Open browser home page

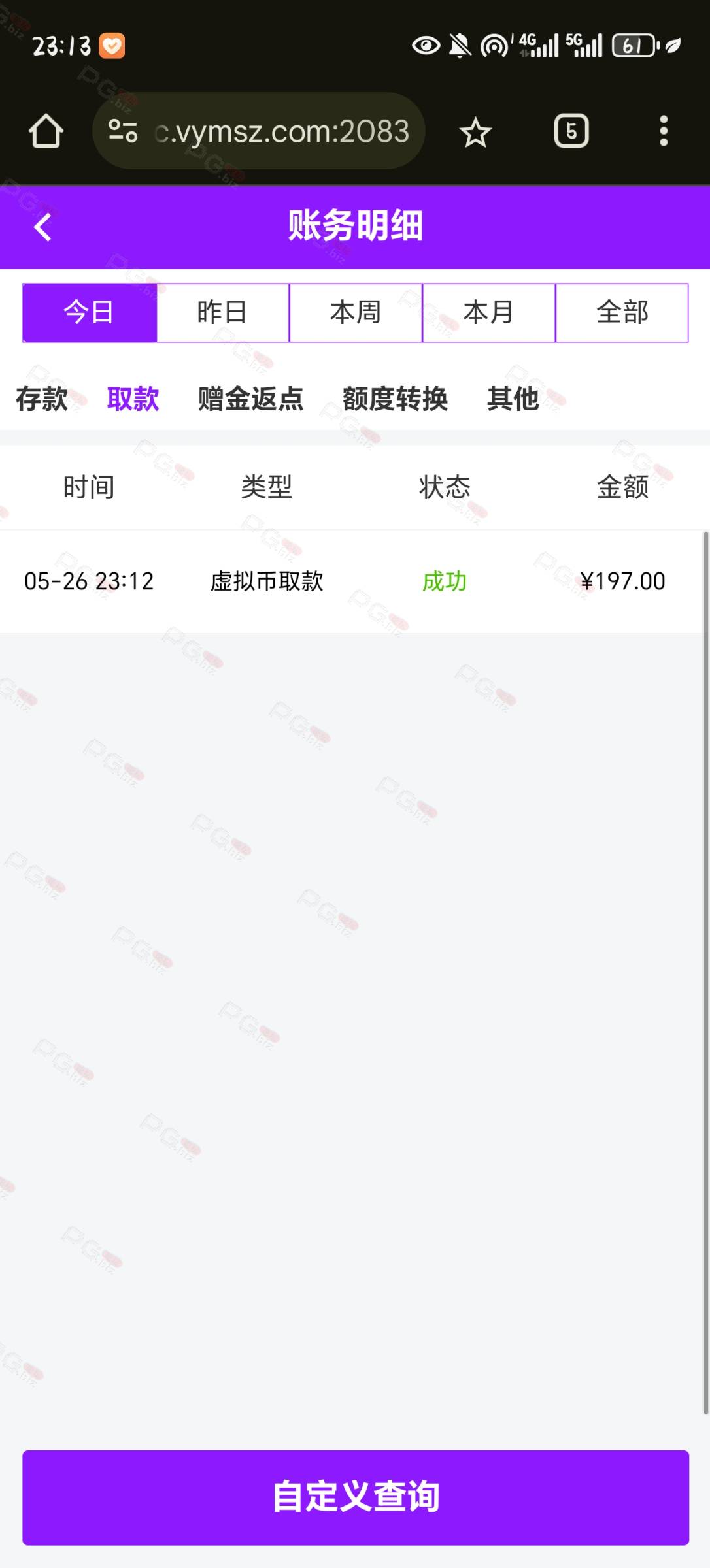(x=46, y=131)
